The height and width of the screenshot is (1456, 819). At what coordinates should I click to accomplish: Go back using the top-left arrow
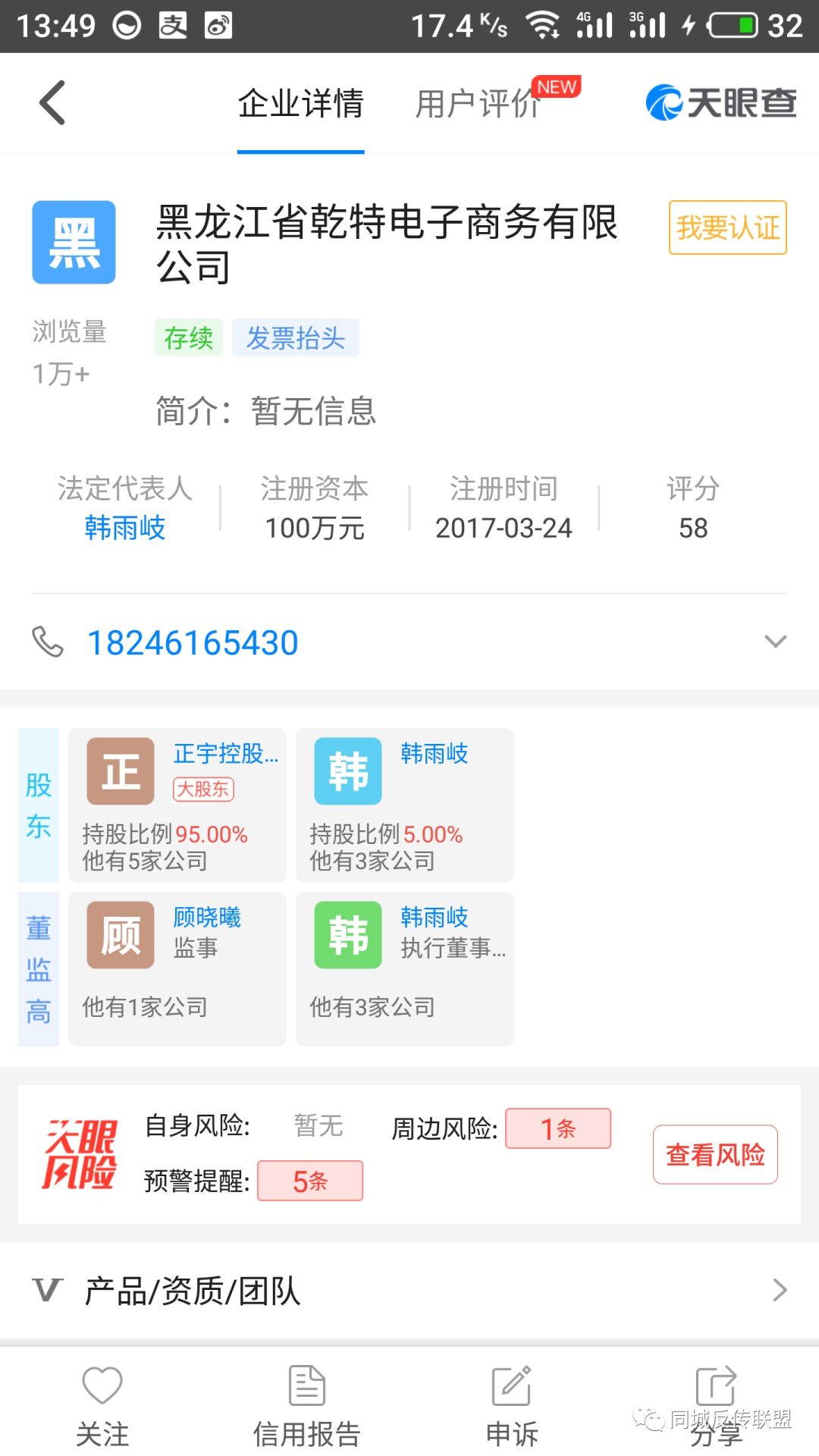tap(52, 102)
